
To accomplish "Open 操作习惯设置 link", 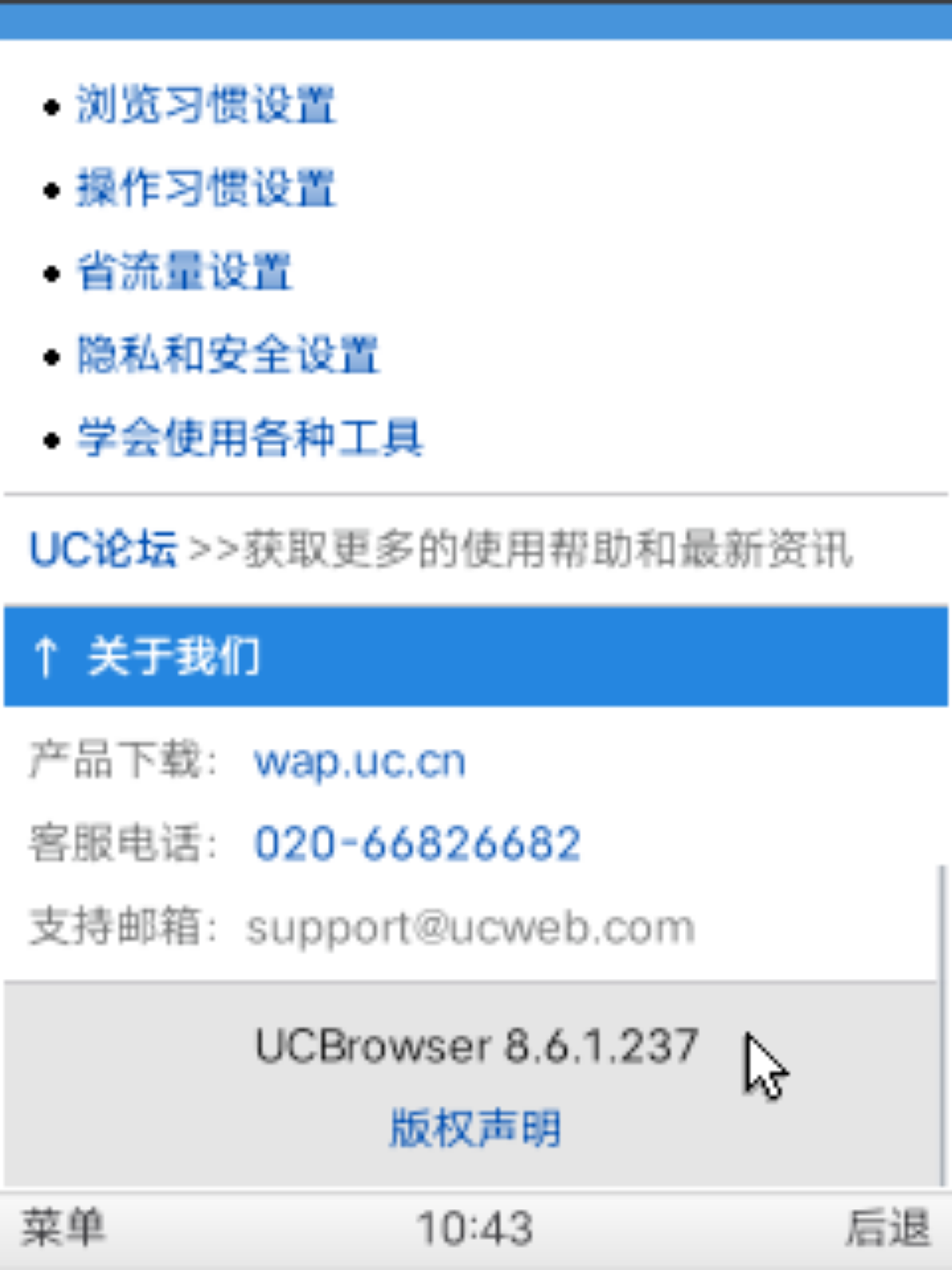I will point(205,188).
